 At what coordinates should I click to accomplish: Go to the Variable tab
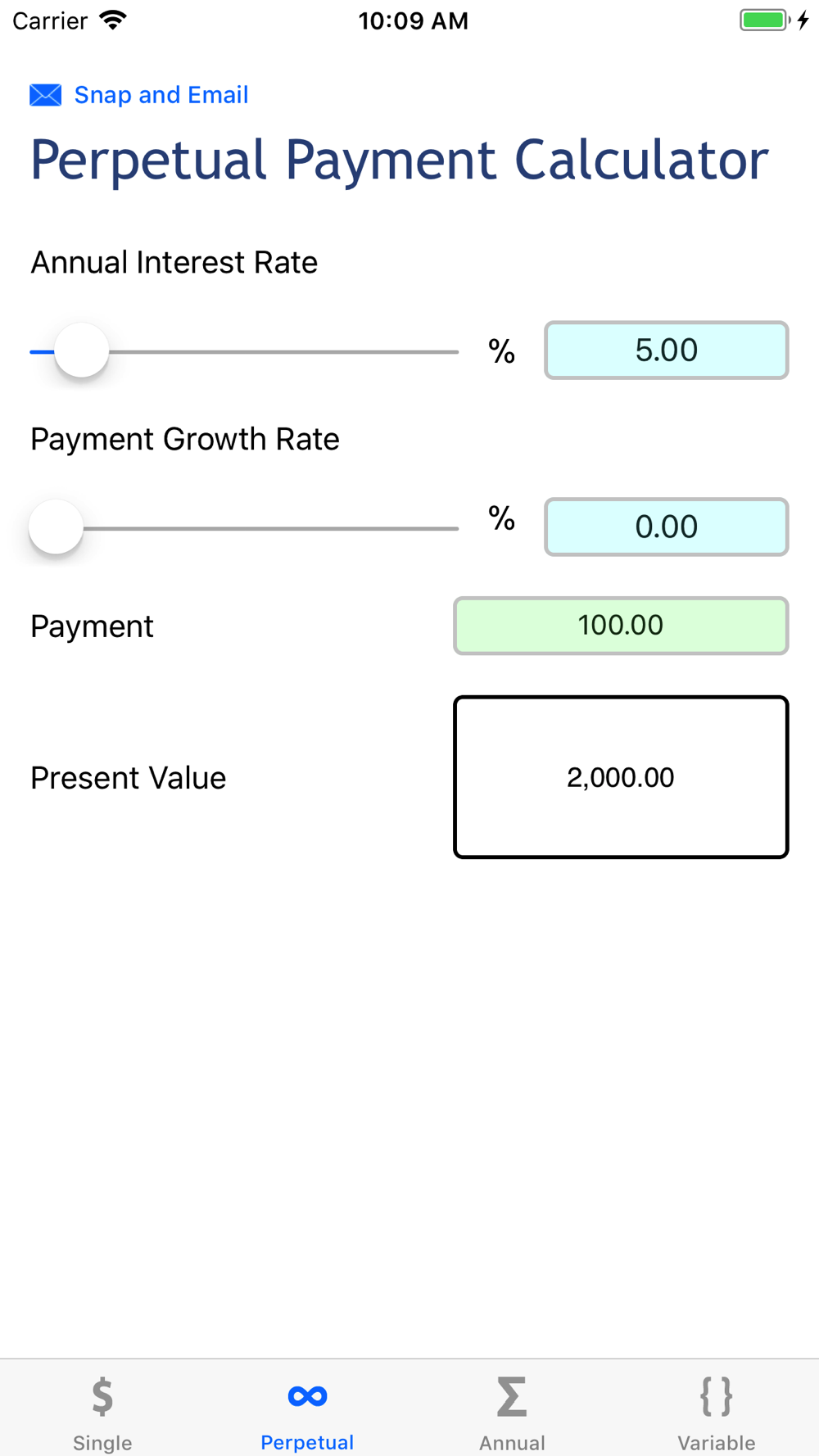[717, 1410]
